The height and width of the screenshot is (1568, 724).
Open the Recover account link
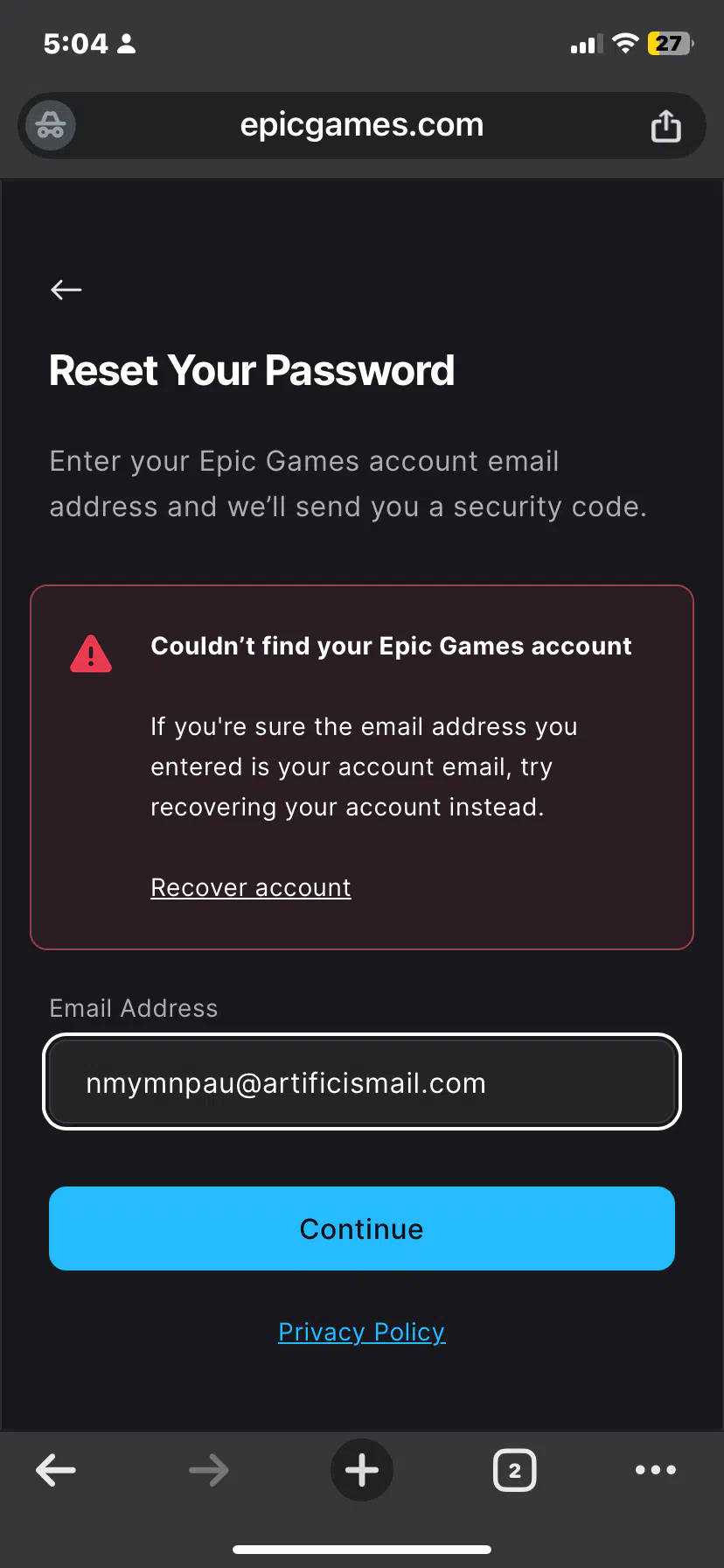point(251,887)
